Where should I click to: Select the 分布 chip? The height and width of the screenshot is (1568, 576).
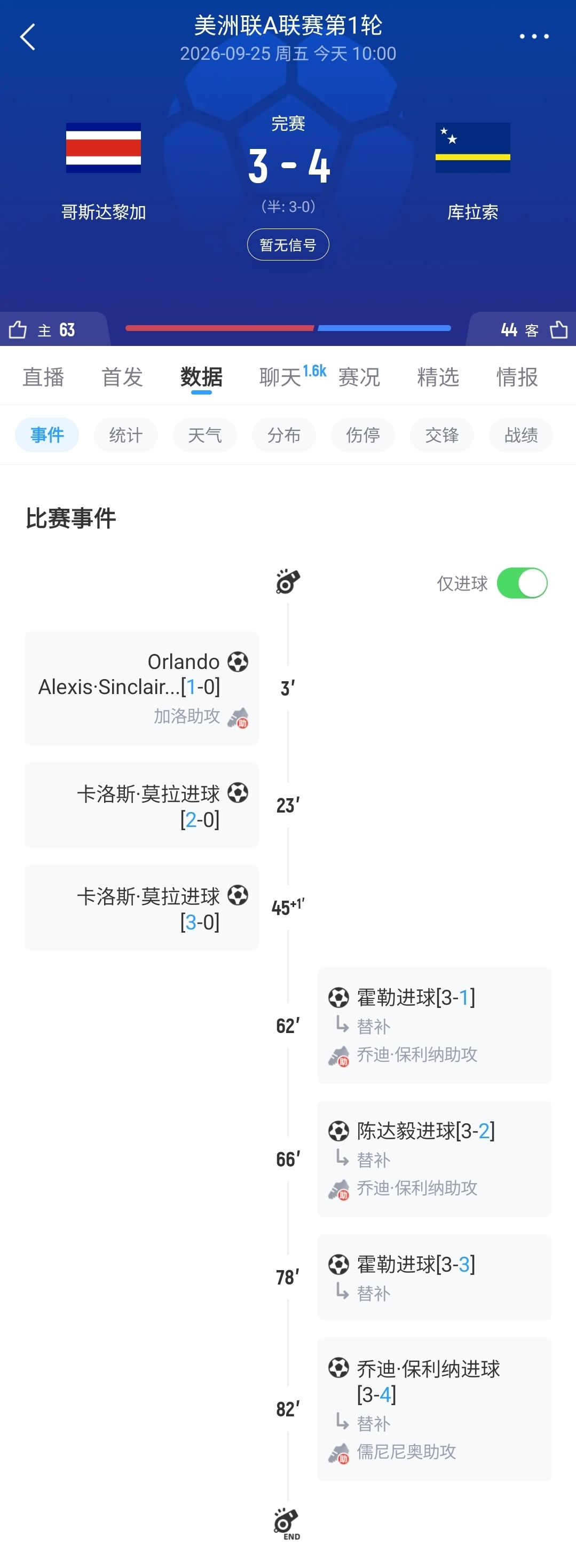point(284,435)
